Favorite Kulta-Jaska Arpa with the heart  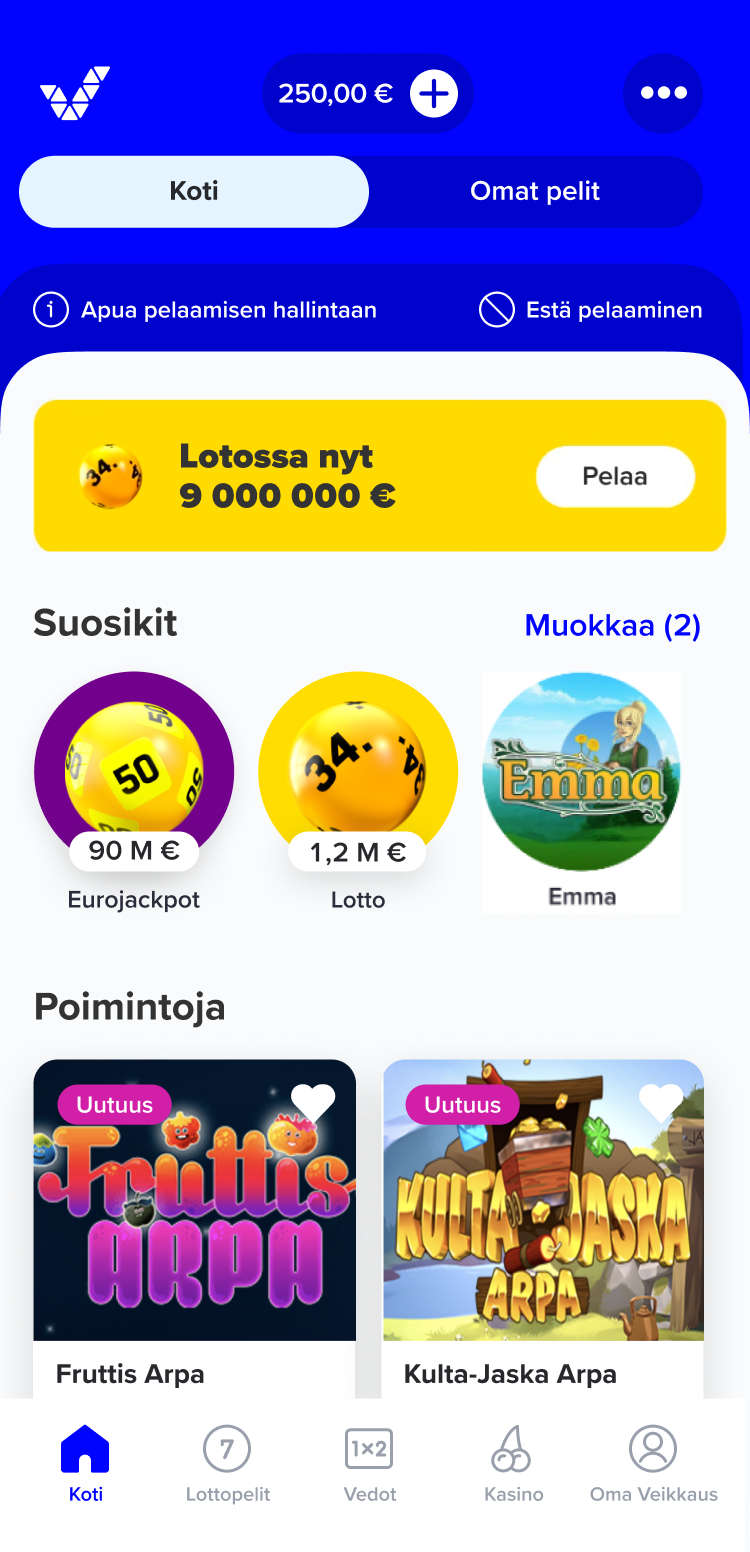pyautogui.click(x=661, y=1102)
